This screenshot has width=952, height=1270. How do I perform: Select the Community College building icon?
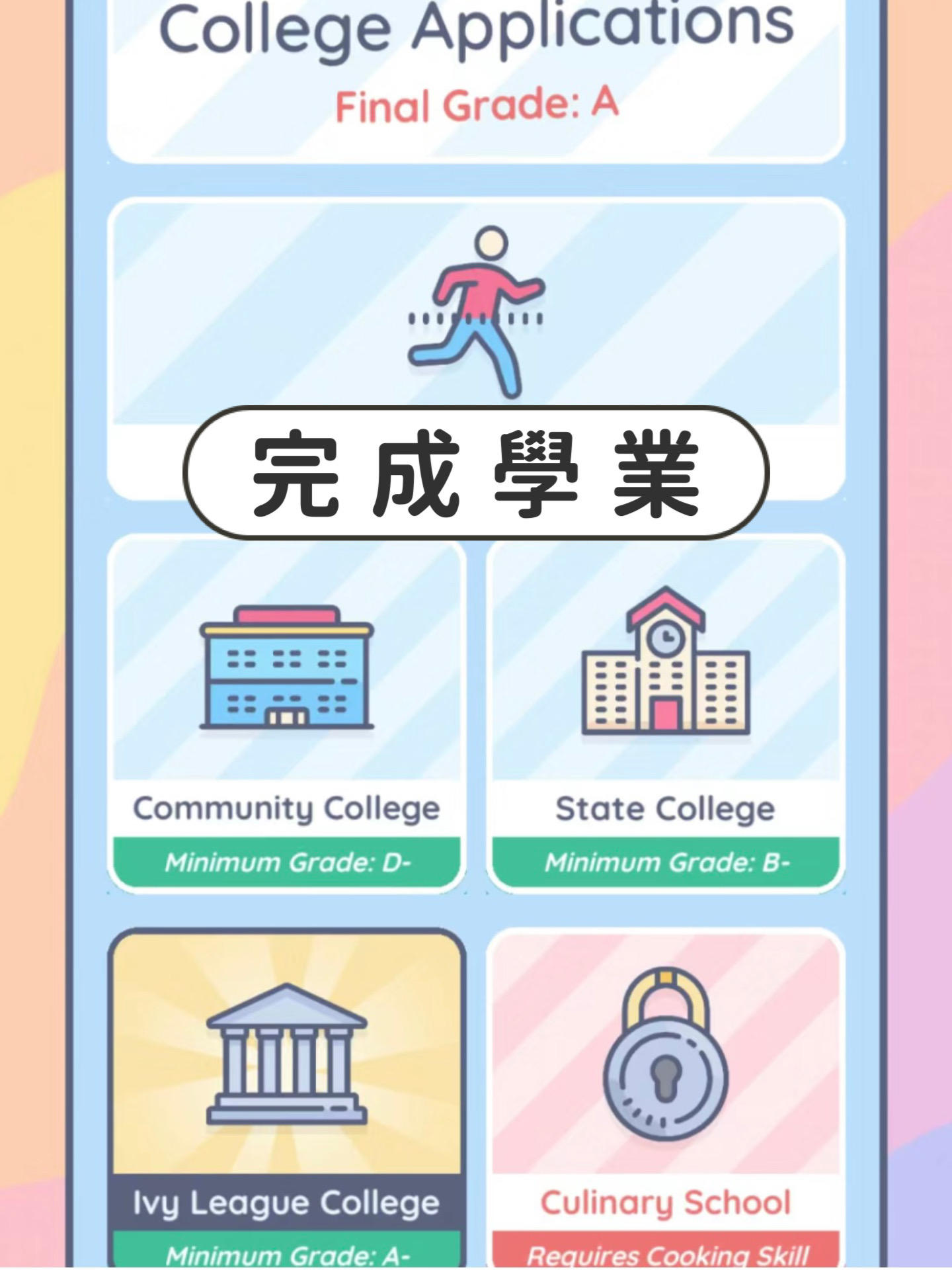(284, 675)
